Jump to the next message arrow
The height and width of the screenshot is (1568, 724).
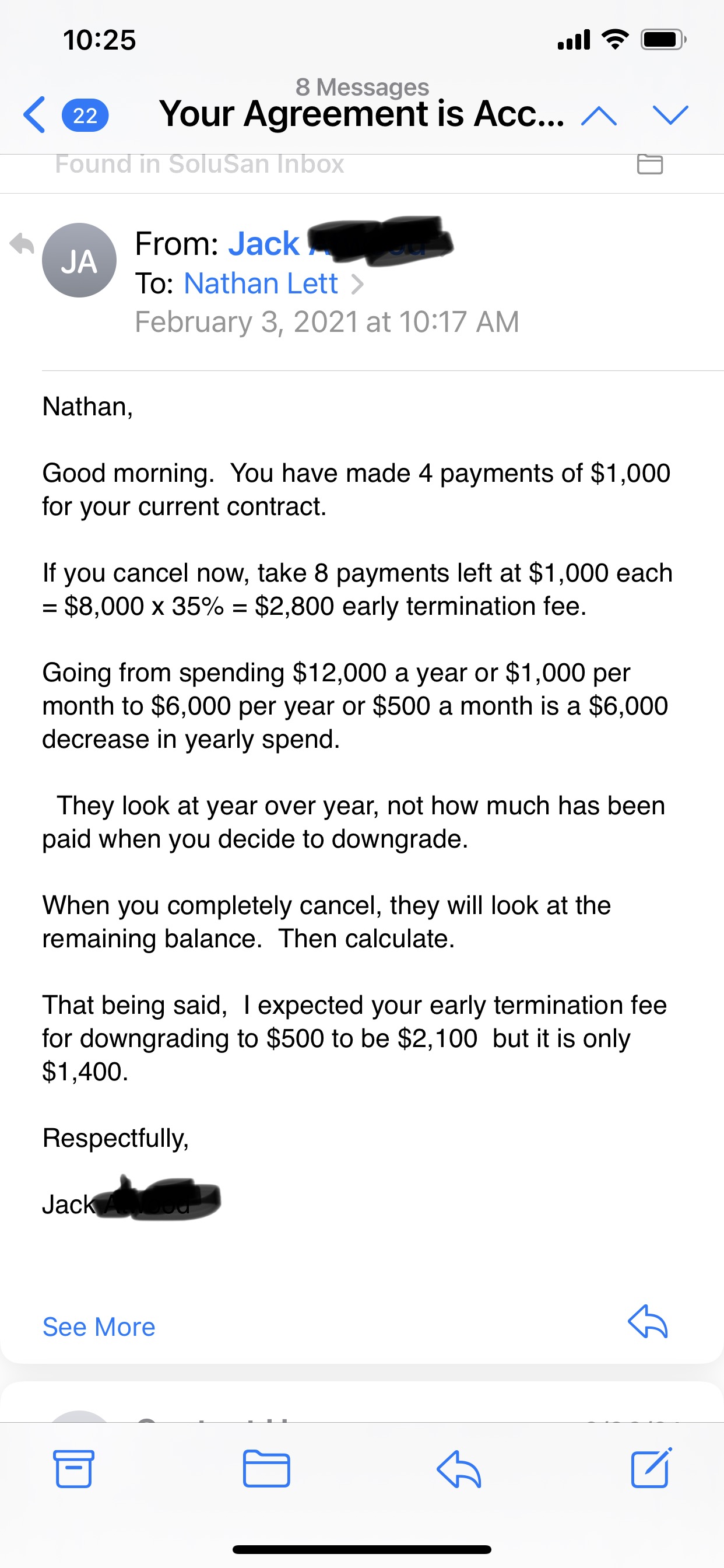coord(670,114)
